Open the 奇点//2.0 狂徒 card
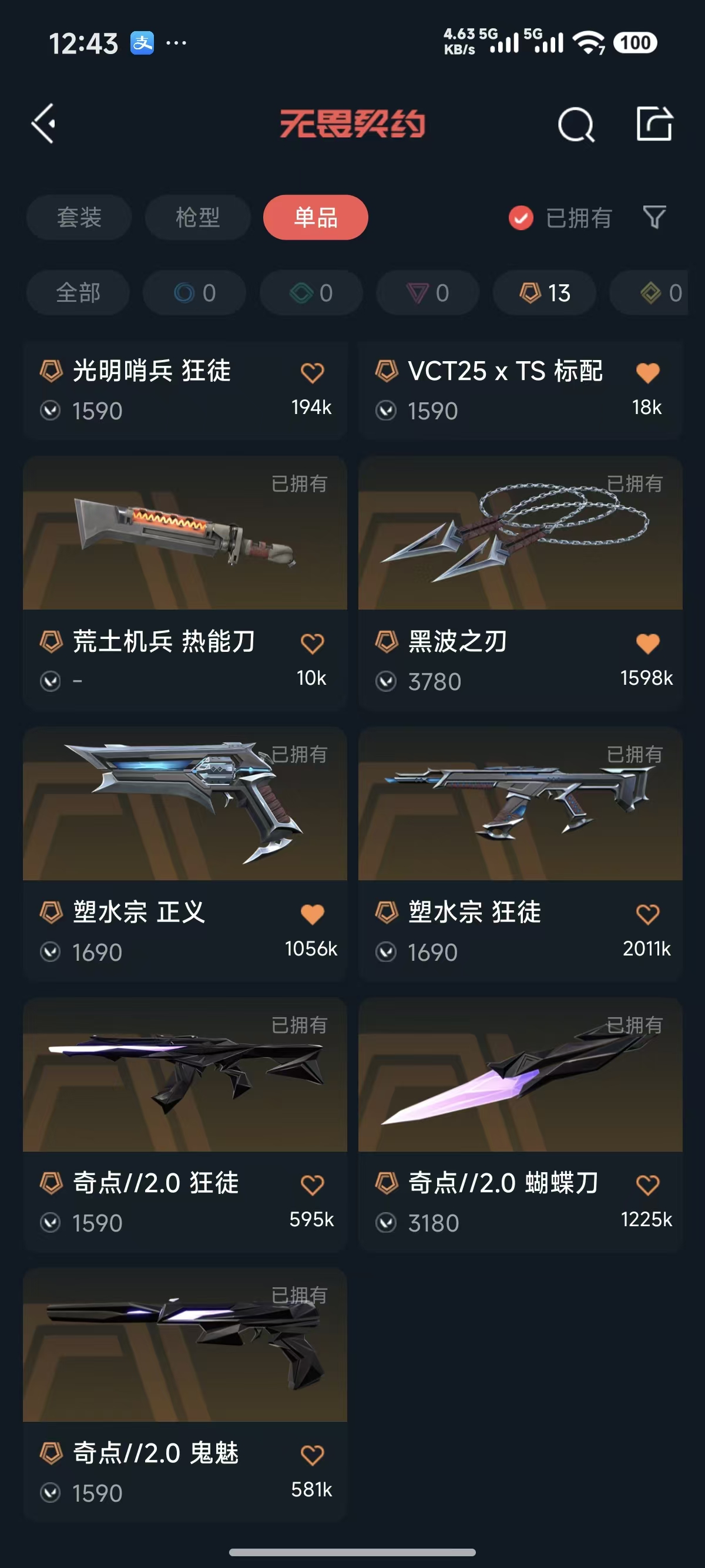 (x=185, y=1123)
